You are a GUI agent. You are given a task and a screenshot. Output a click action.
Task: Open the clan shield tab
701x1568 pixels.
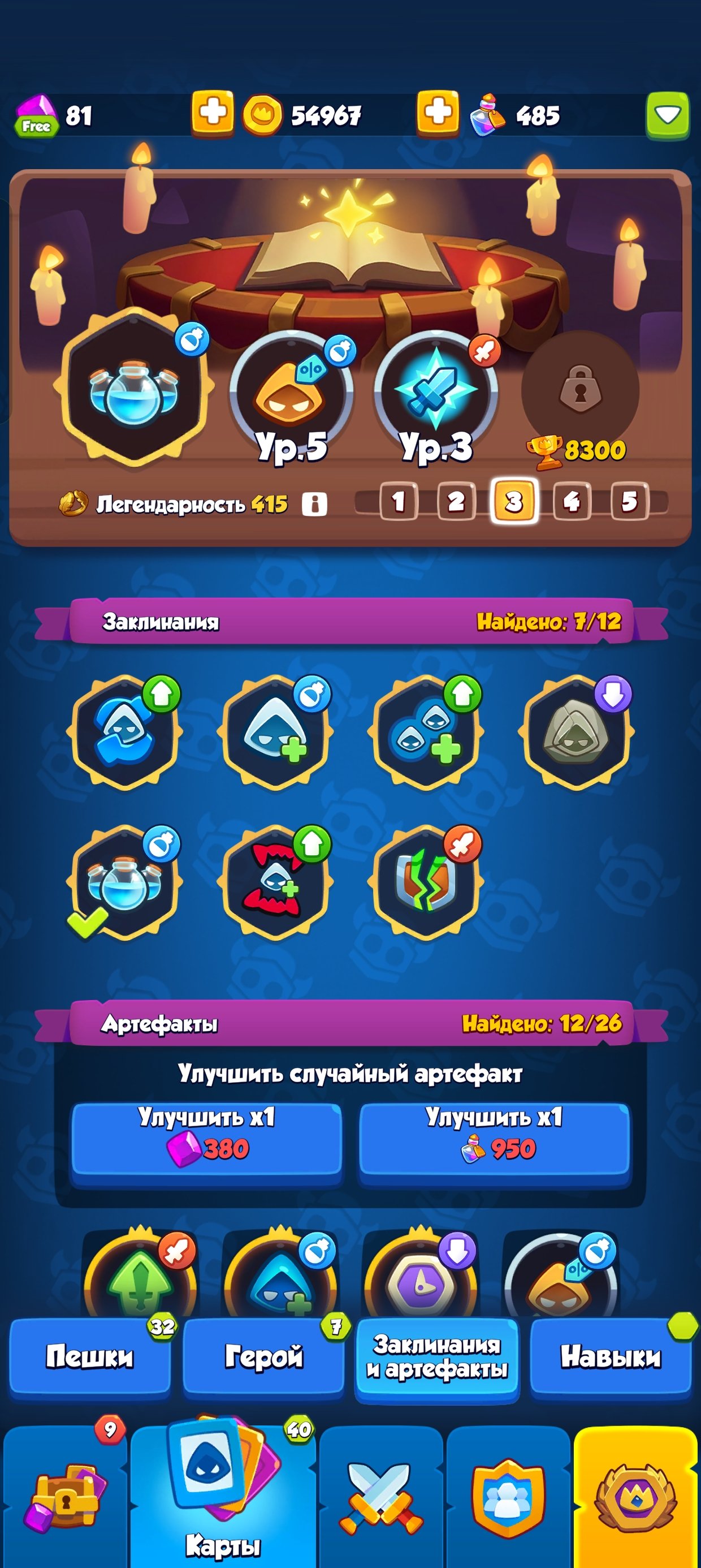[x=508, y=1497]
